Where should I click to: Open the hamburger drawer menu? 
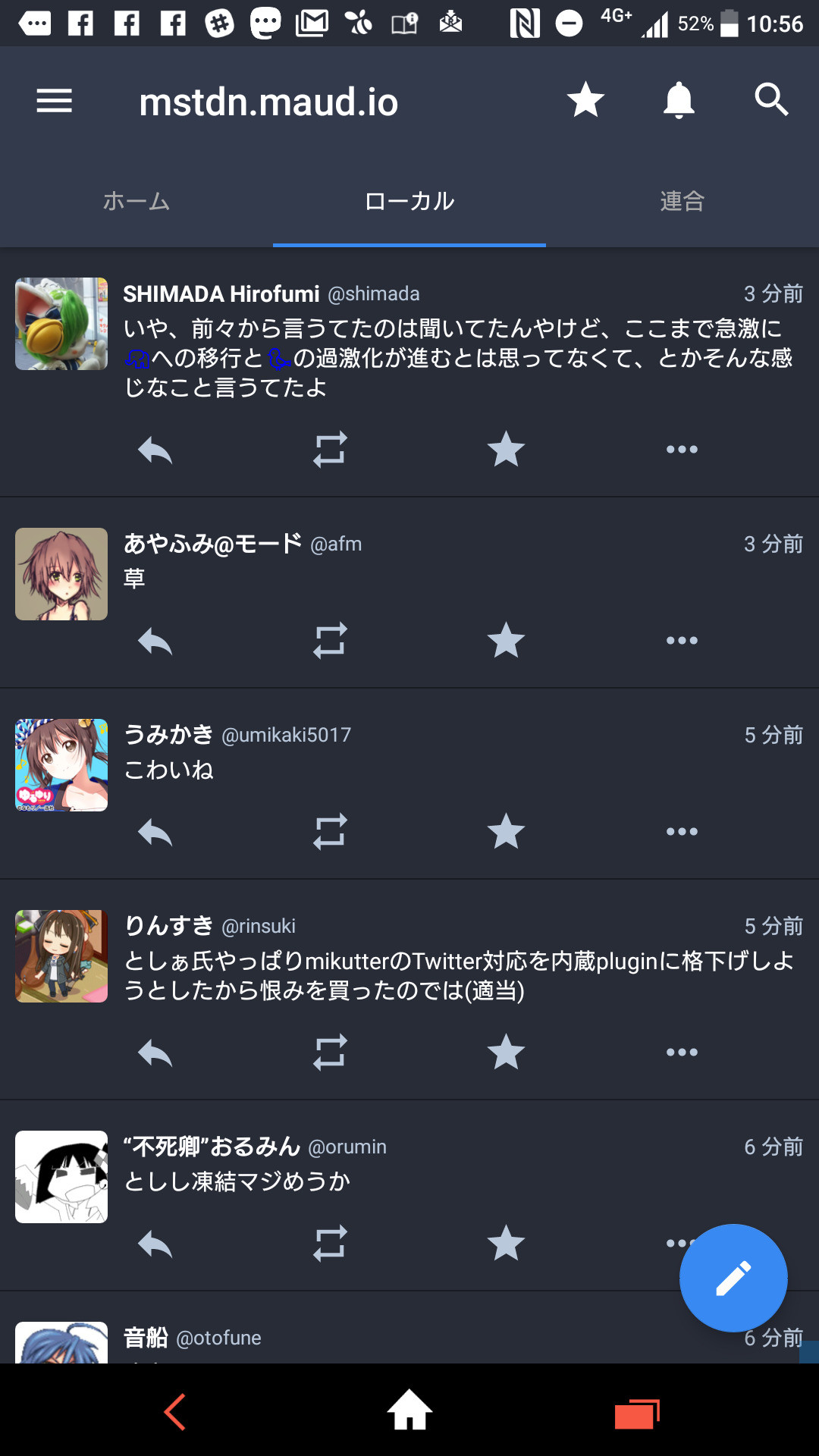(x=54, y=101)
